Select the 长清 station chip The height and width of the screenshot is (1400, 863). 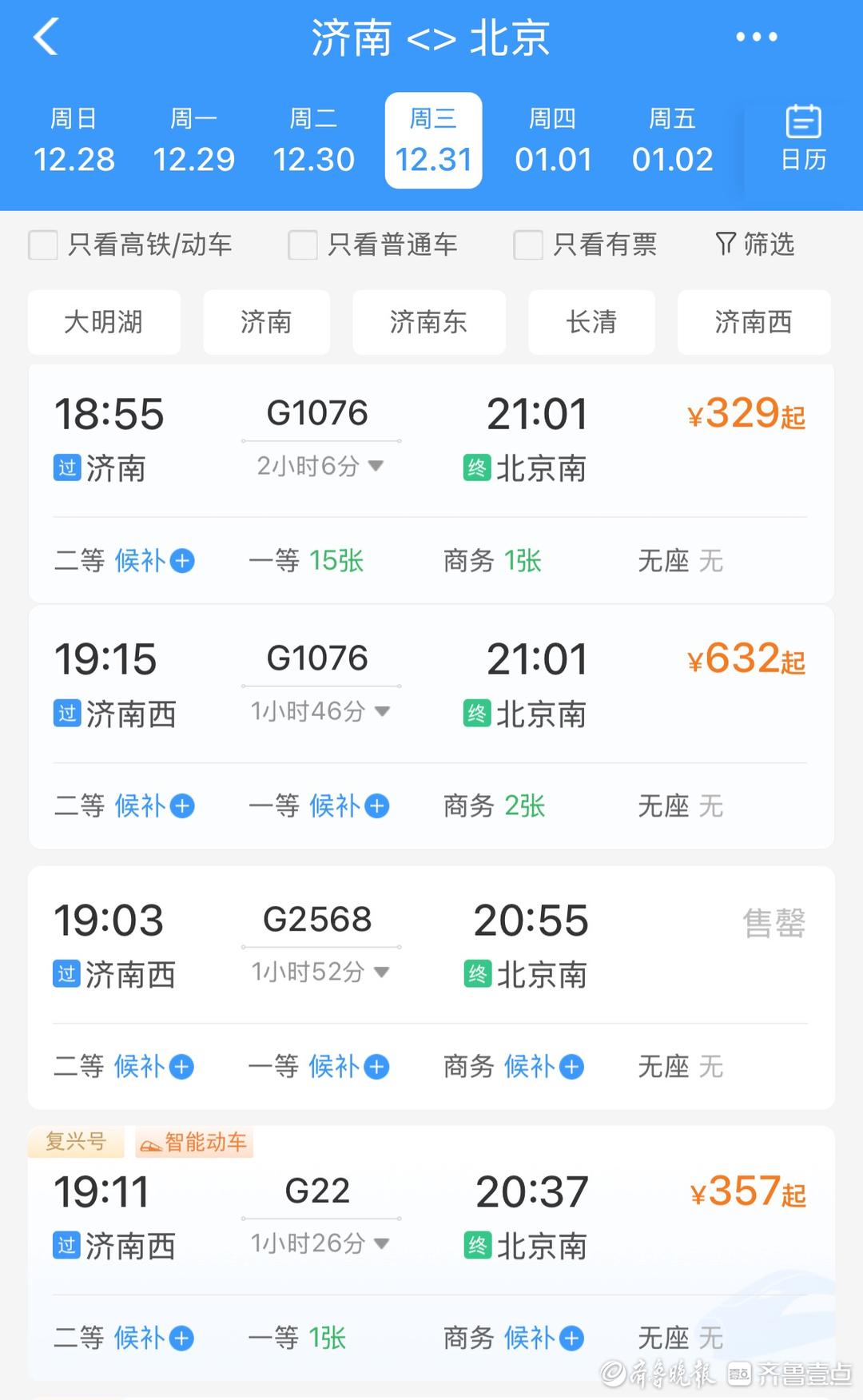coord(591,322)
